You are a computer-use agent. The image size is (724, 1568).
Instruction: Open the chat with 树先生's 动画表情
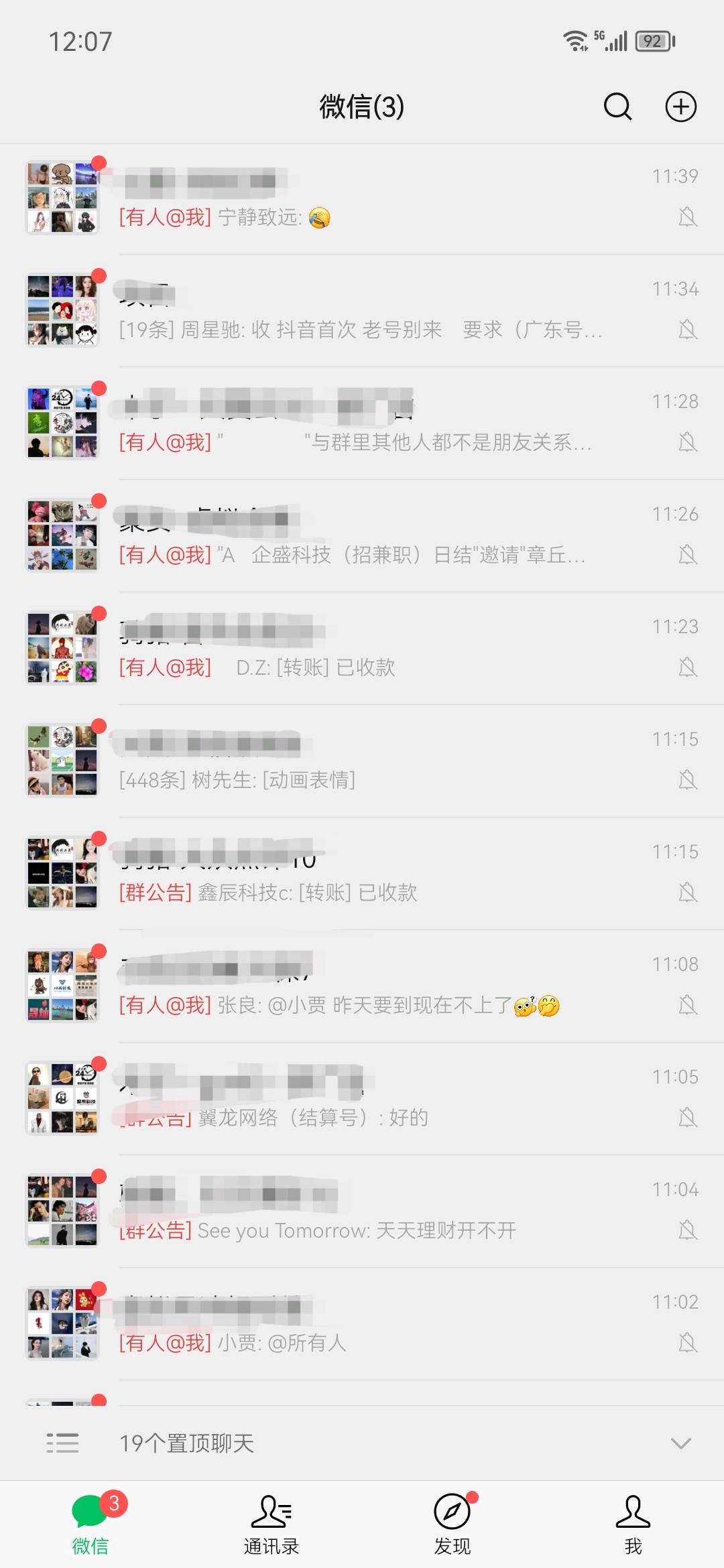point(375,761)
